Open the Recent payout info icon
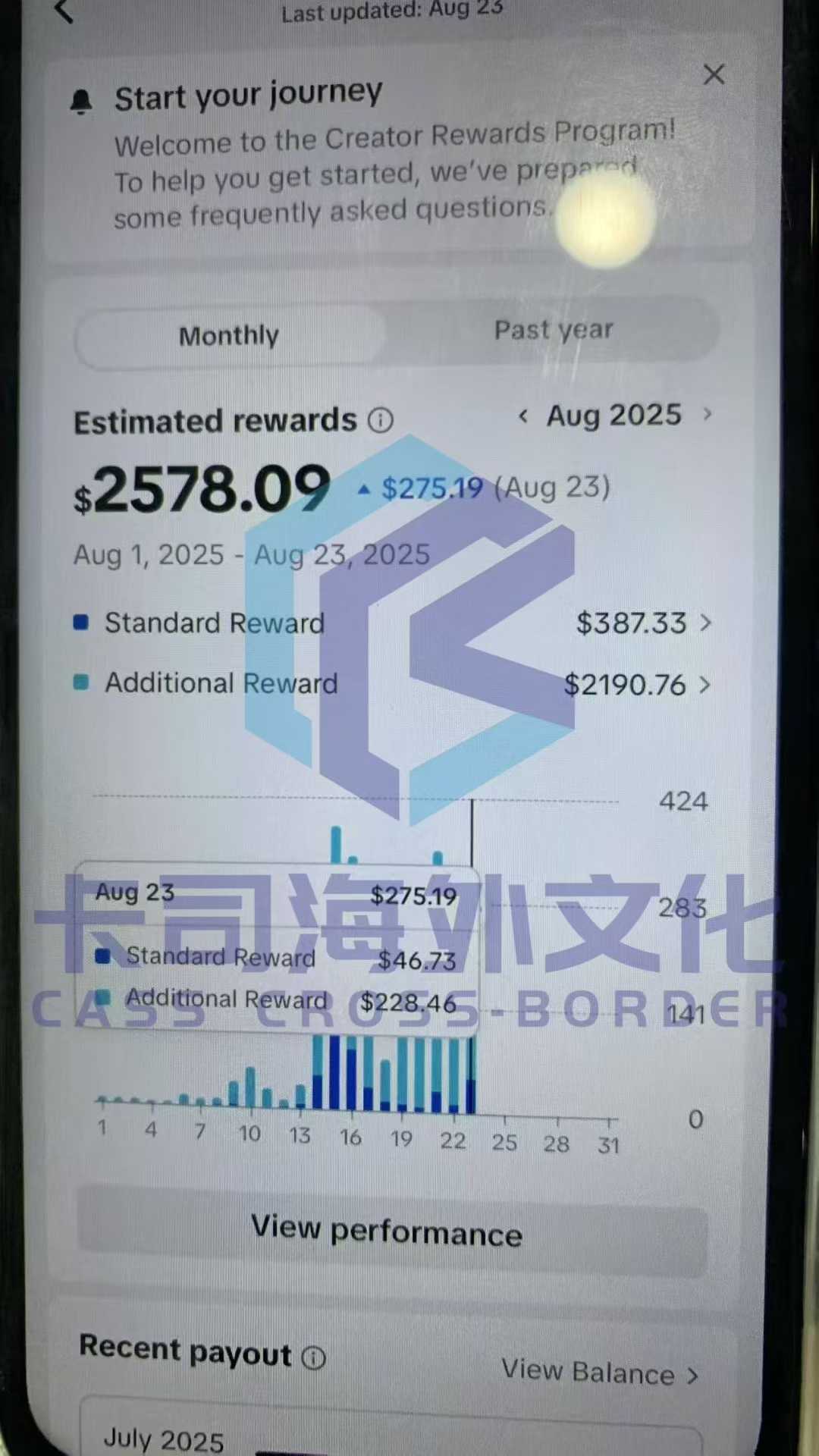The image size is (819, 1456). [313, 1357]
